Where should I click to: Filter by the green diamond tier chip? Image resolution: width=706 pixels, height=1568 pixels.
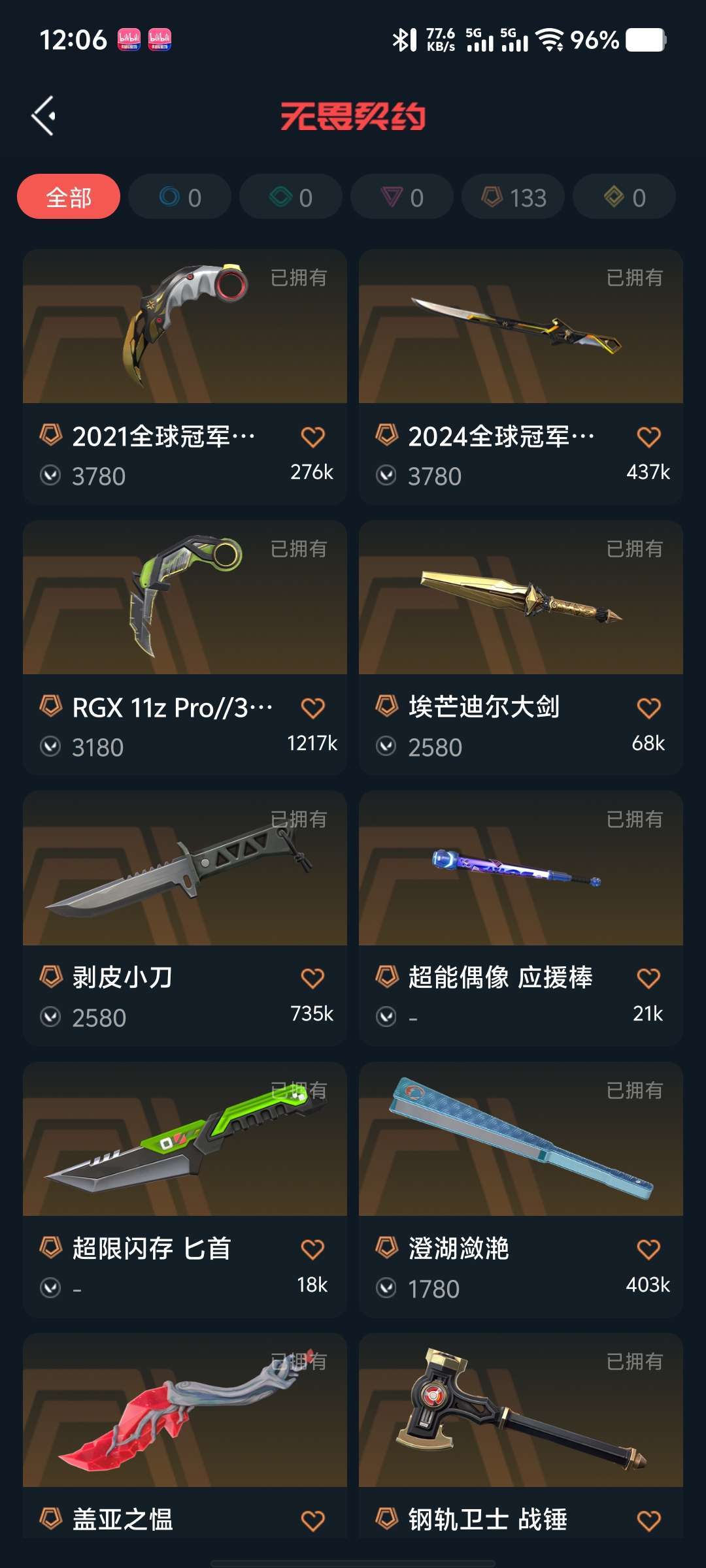[291, 197]
